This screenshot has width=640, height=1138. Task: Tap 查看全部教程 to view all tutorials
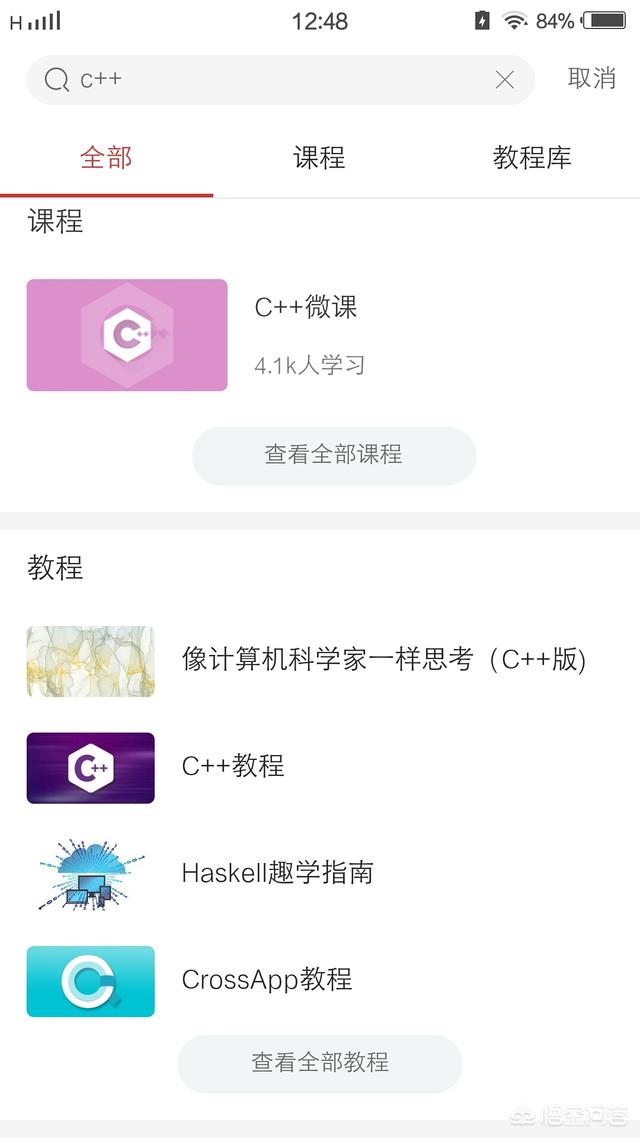[320, 1063]
